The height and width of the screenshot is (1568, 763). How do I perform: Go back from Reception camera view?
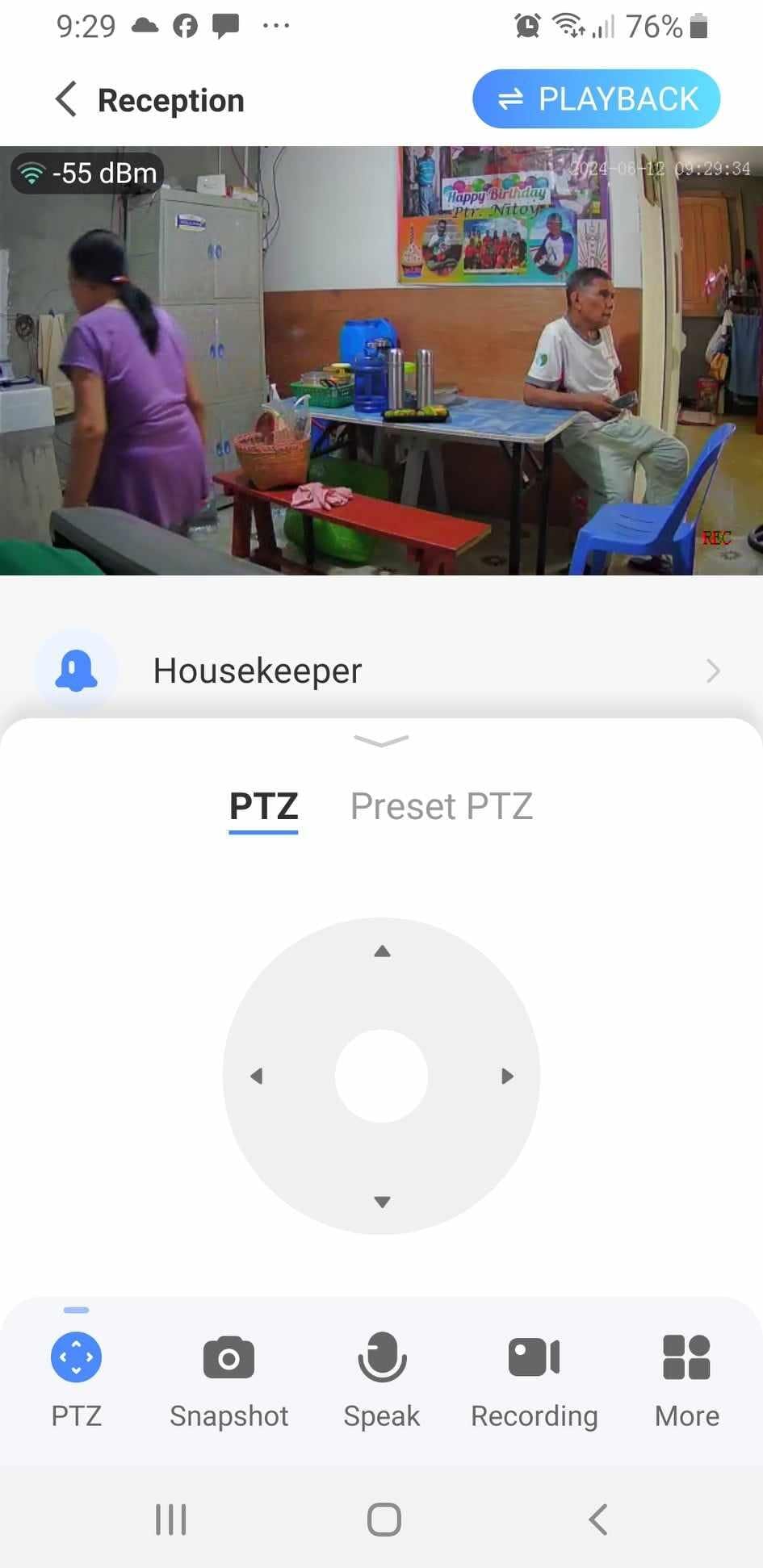66,100
